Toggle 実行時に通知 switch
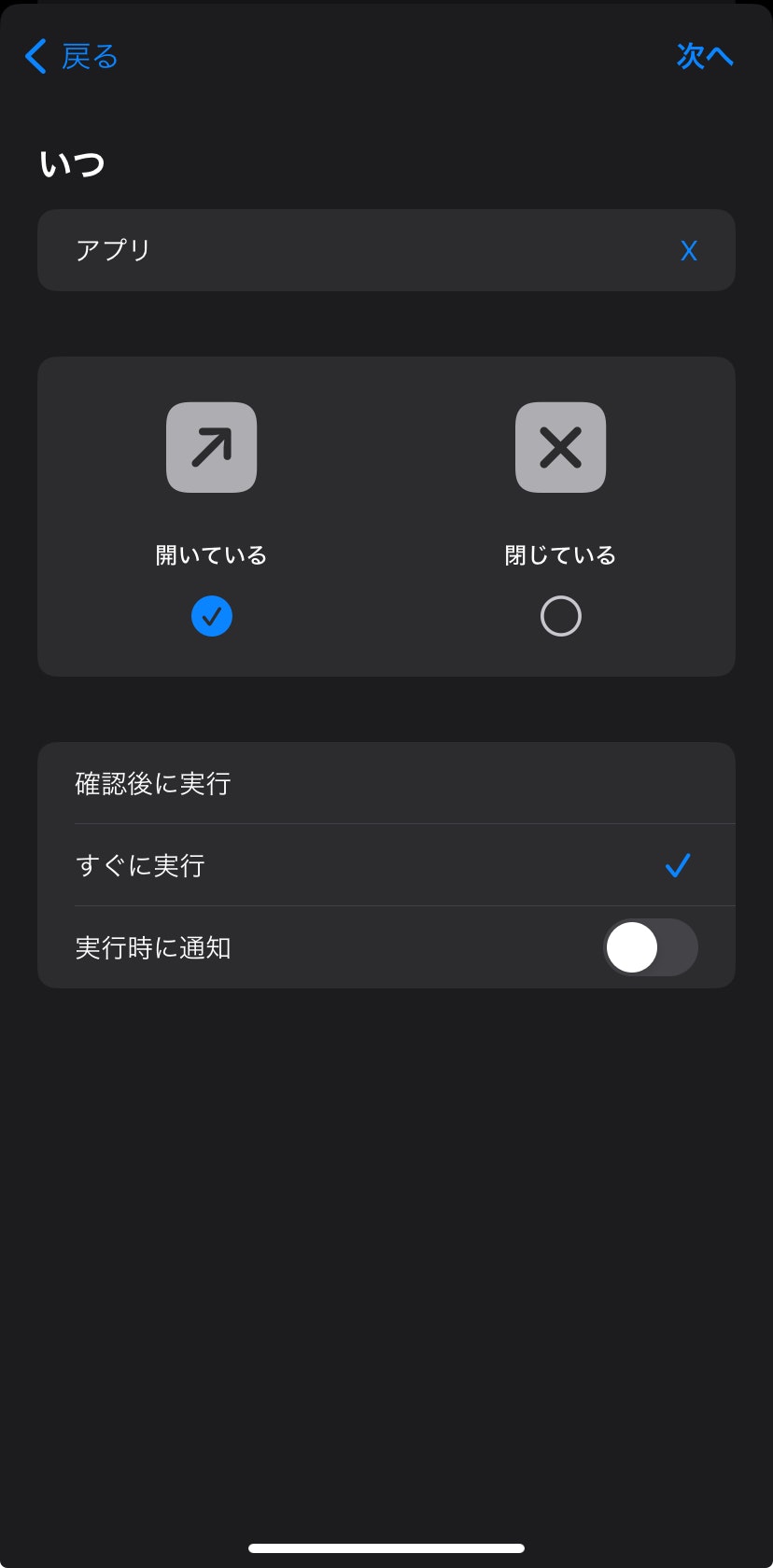 coord(650,948)
